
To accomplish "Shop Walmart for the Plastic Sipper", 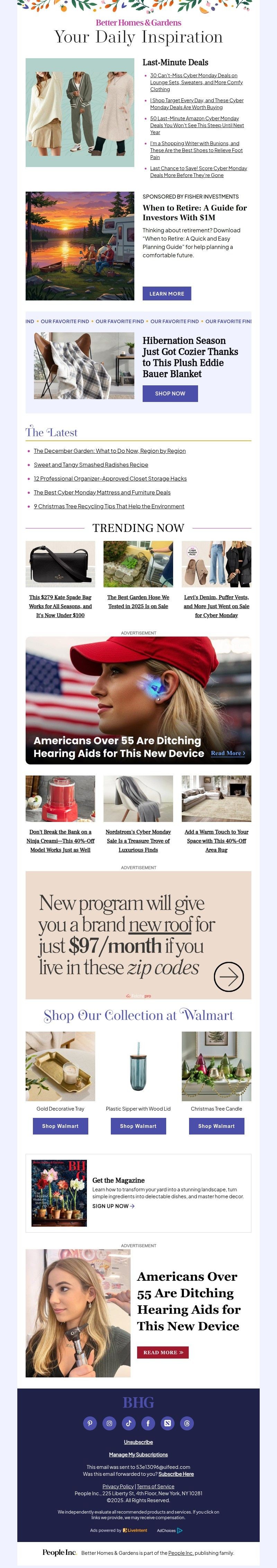I will pyautogui.click(x=138, y=1126).
